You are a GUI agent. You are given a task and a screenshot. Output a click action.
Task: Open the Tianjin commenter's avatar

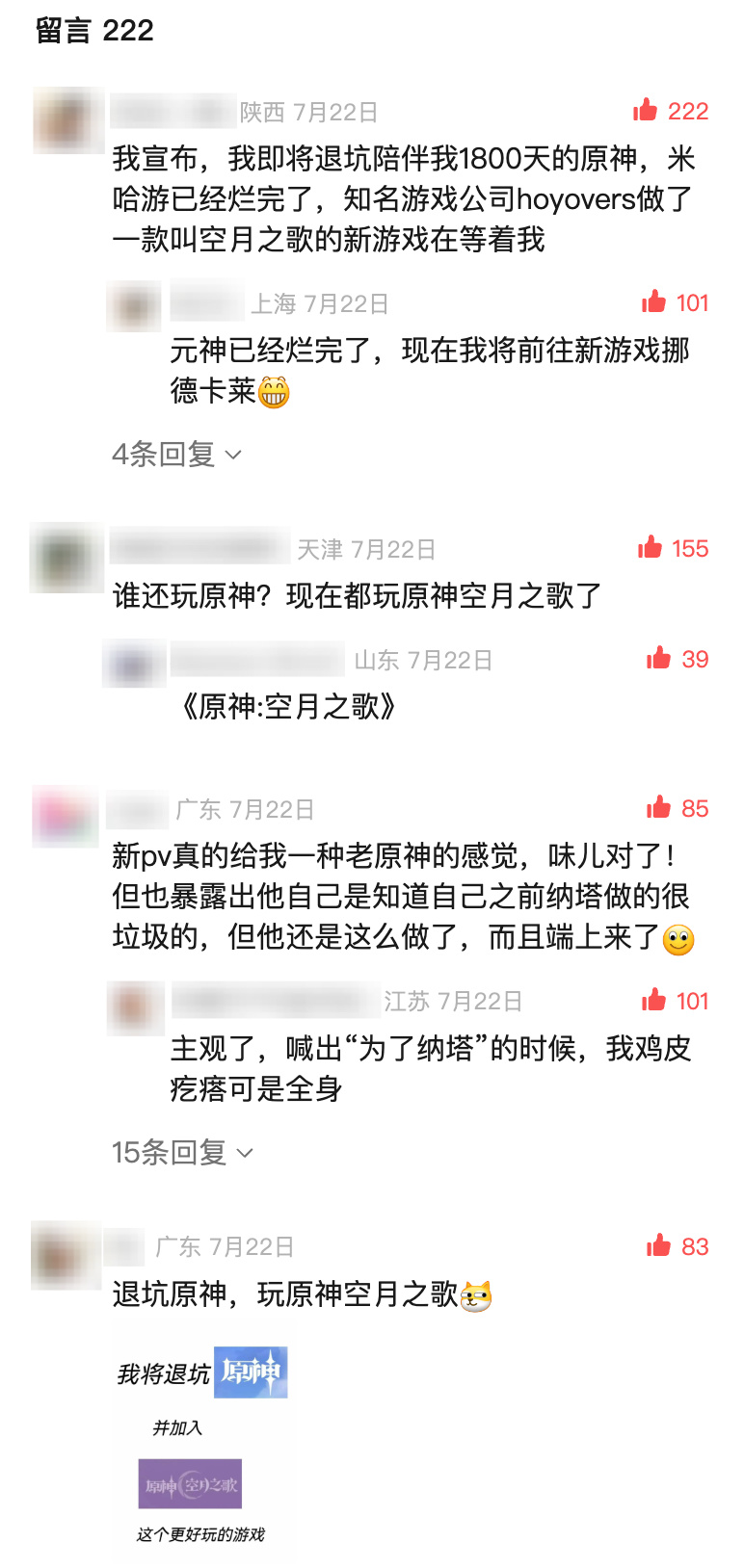(x=66, y=558)
